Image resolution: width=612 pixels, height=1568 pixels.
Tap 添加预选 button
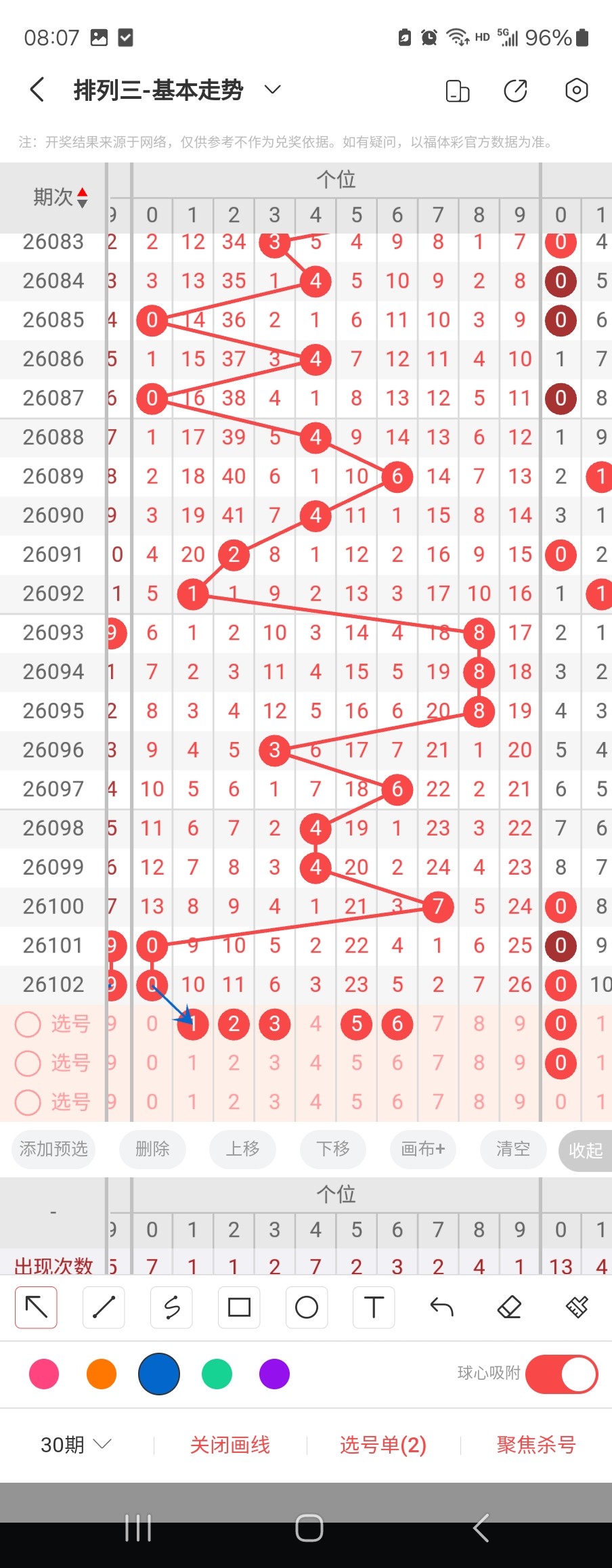tap(53, 1149)
